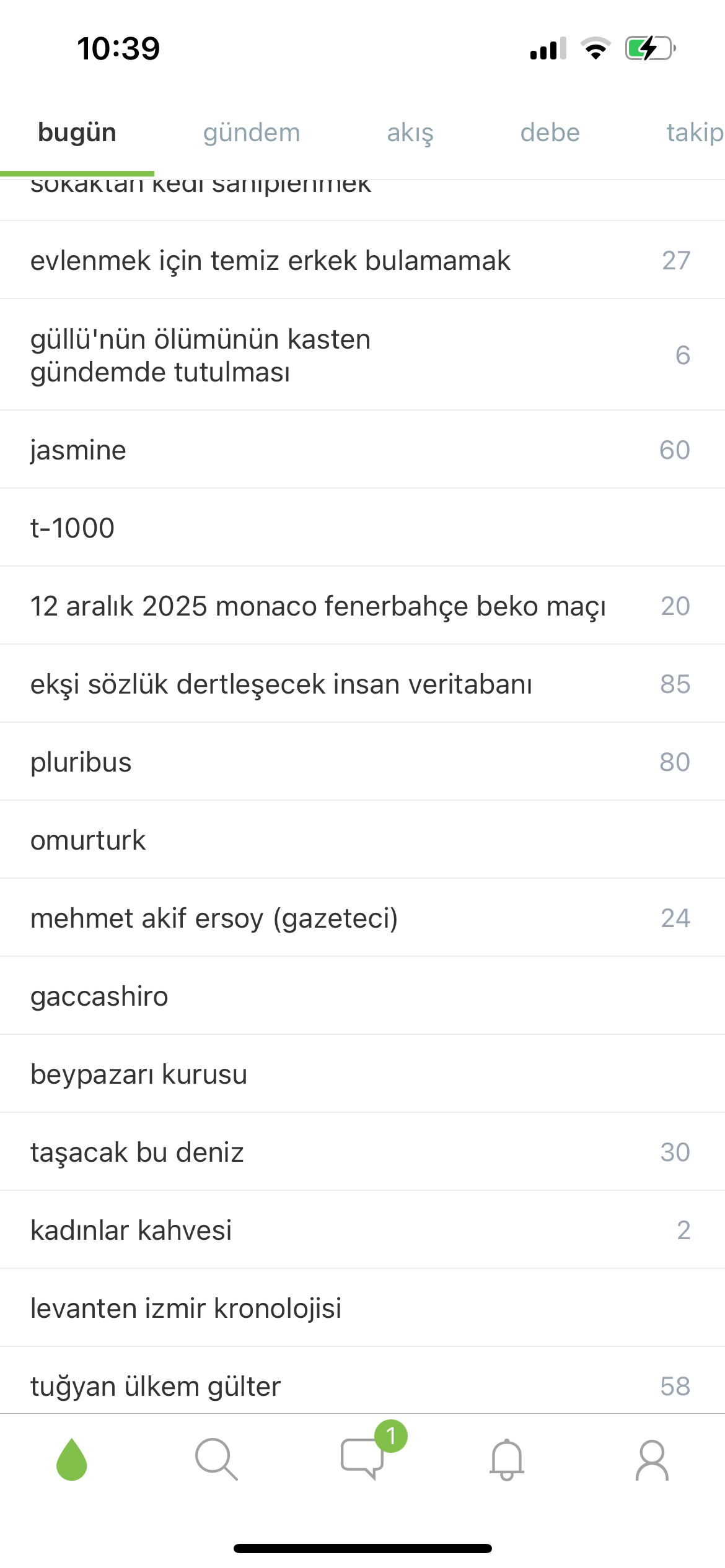Open güllü'nün ölümünün kasten gündemde tutulması
The height and width of the screenshot is (1568, 725).
tap(362, 355)
